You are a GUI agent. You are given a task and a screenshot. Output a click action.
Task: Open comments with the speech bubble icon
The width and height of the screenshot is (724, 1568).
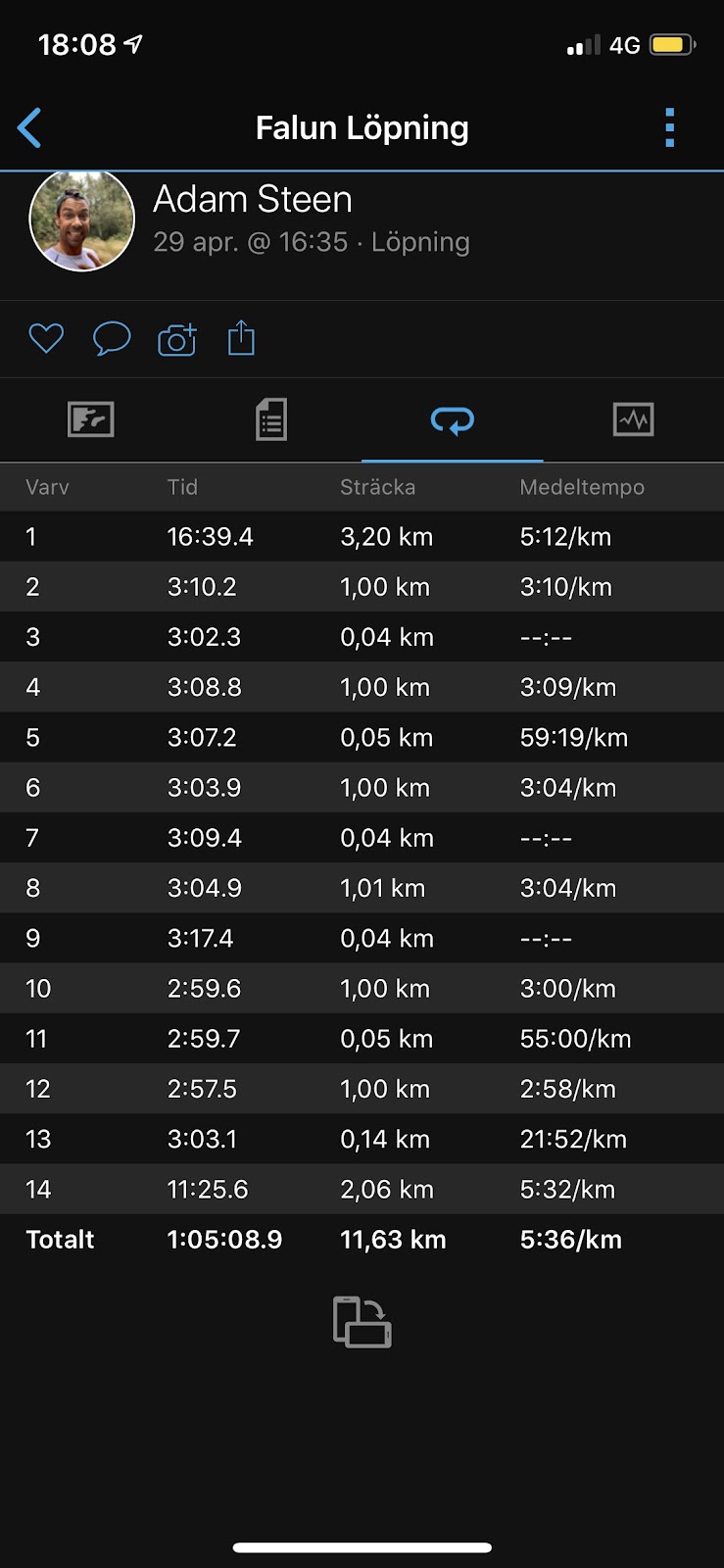[x=112, y=339]
